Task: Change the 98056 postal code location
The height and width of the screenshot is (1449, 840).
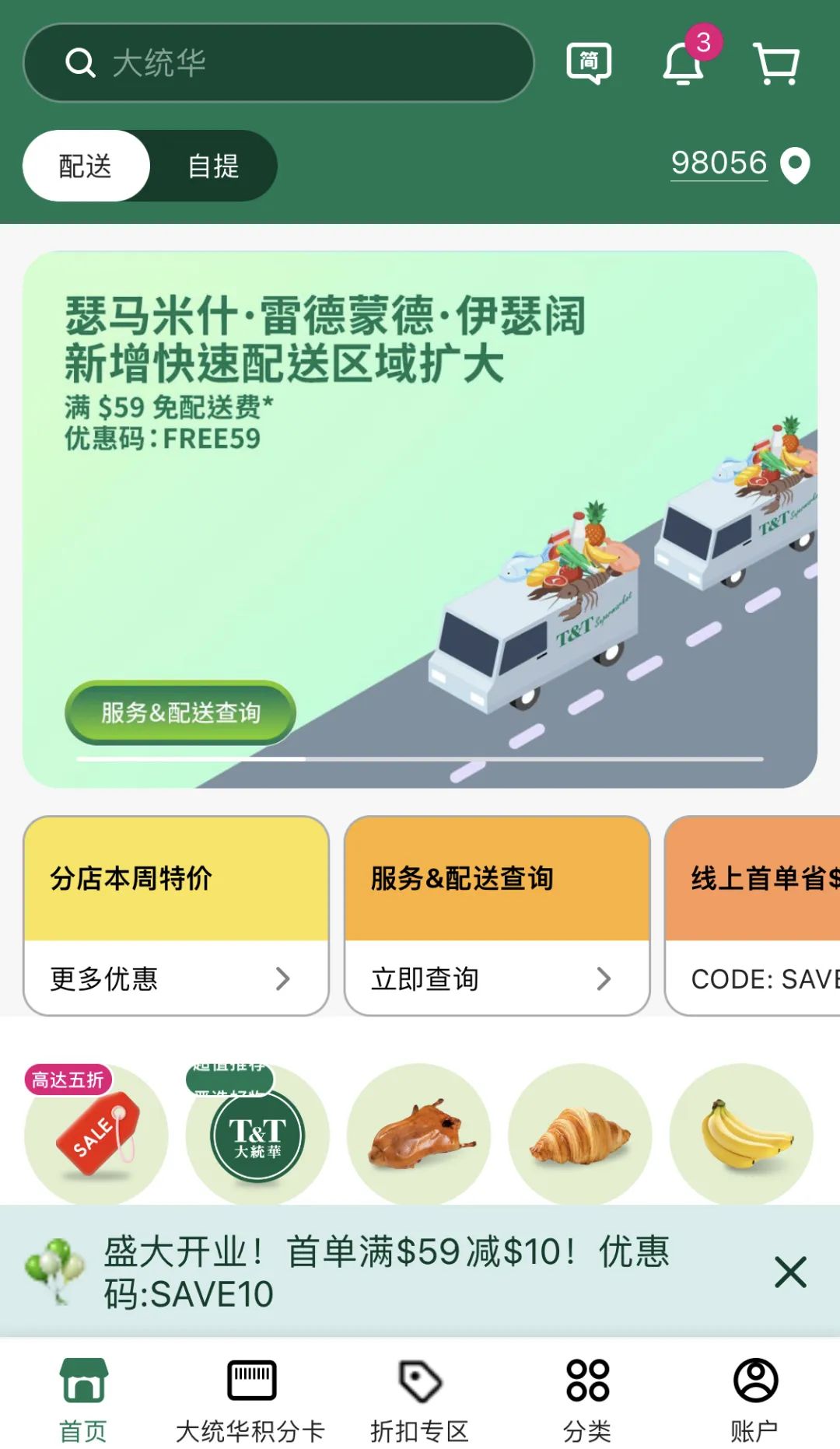Action: [740, 163]
